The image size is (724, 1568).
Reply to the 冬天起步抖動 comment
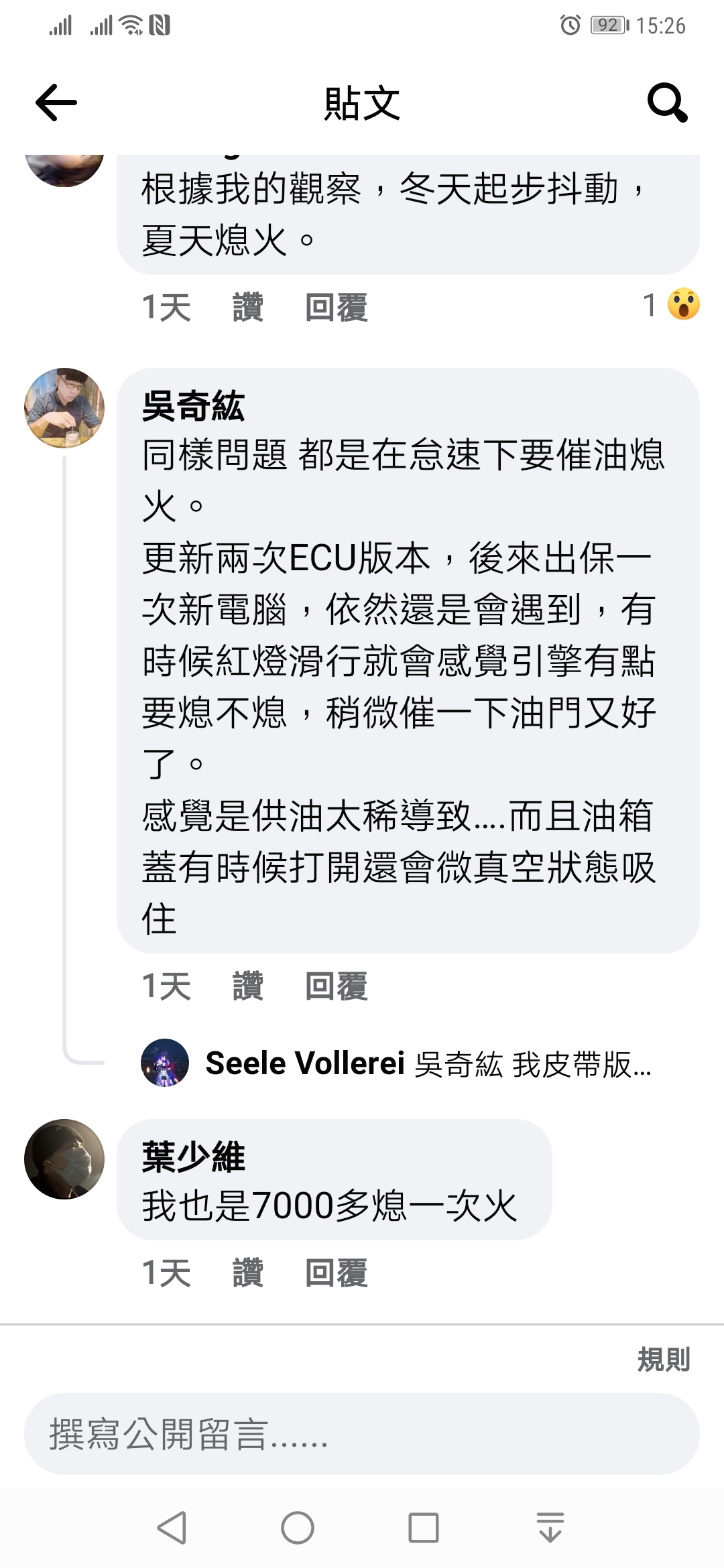337,308
